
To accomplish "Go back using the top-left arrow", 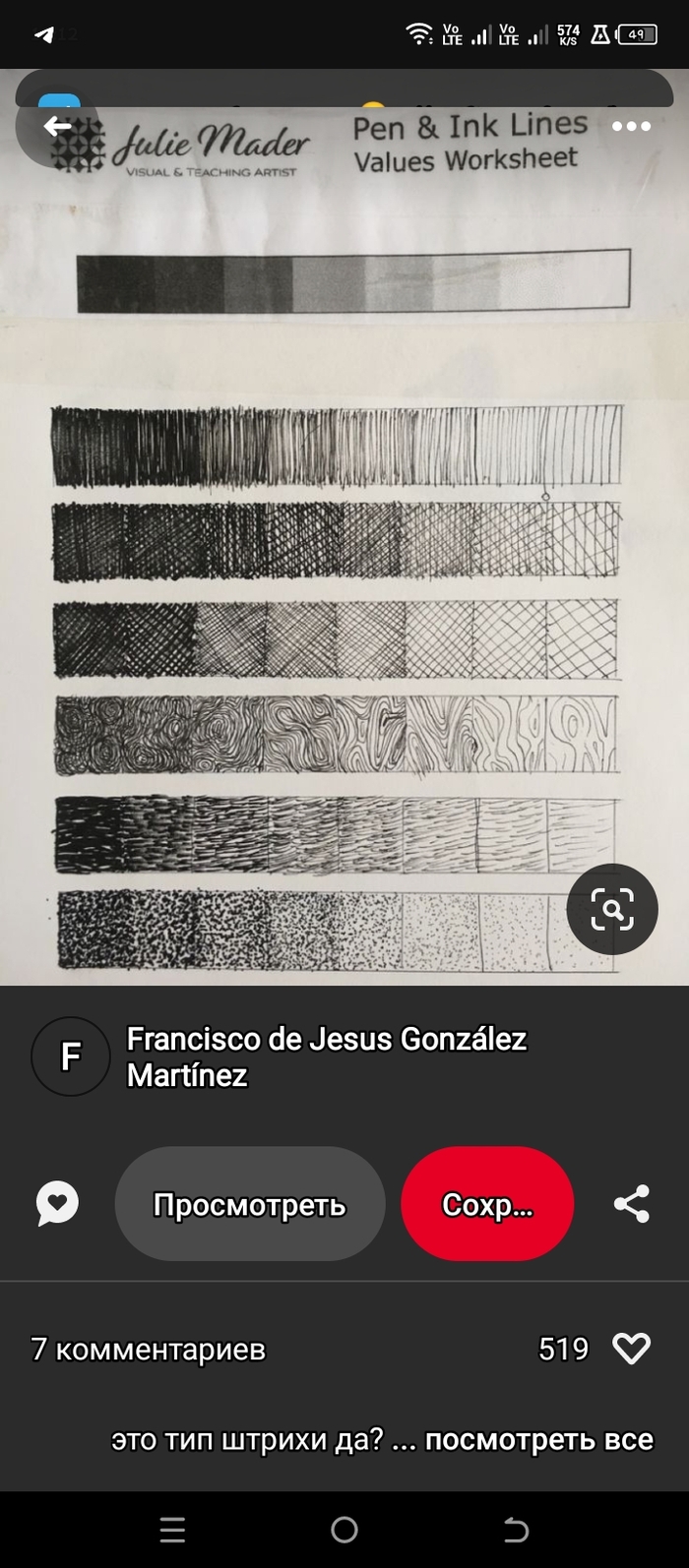I will pyautogui.click(x=57, y=126).
